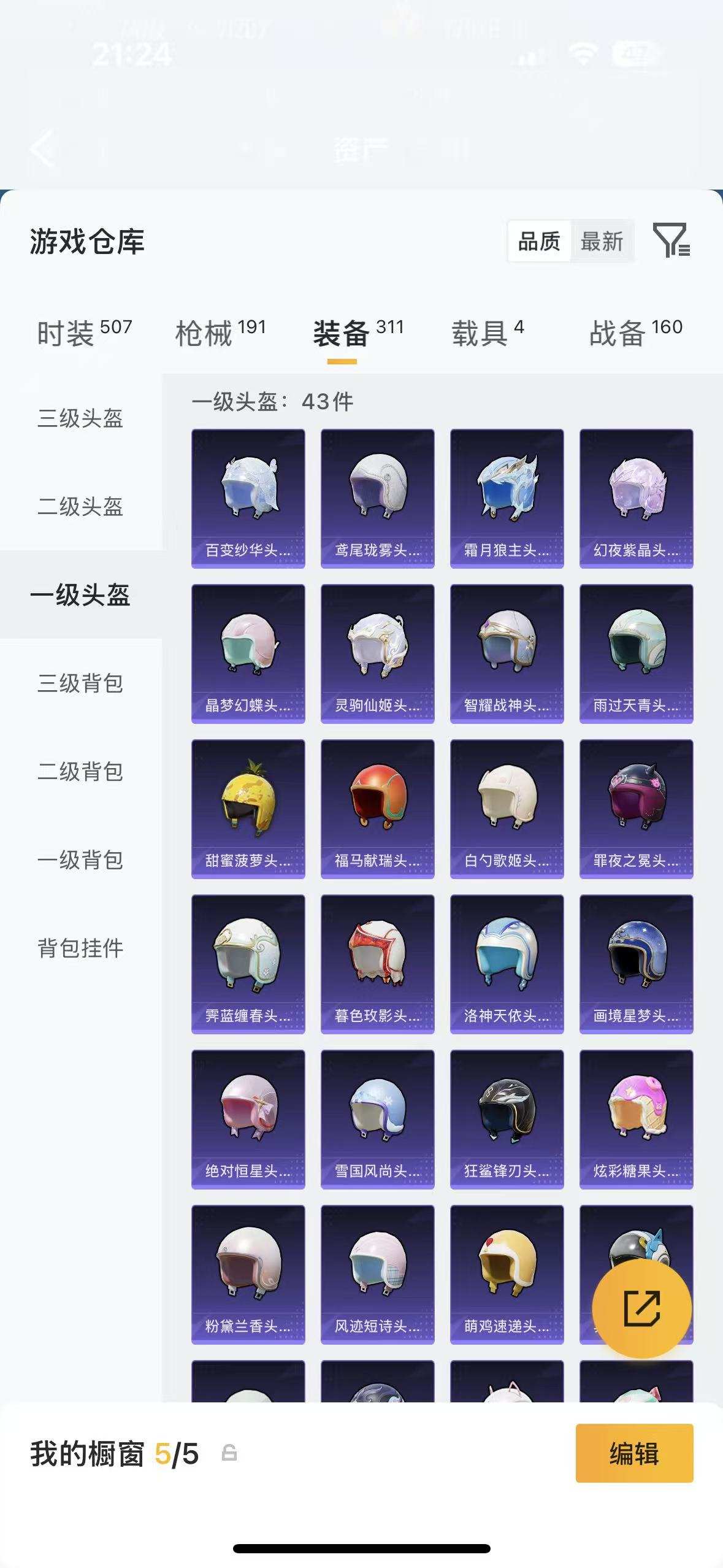Go back using the top-left arrow

pos(43,148)
